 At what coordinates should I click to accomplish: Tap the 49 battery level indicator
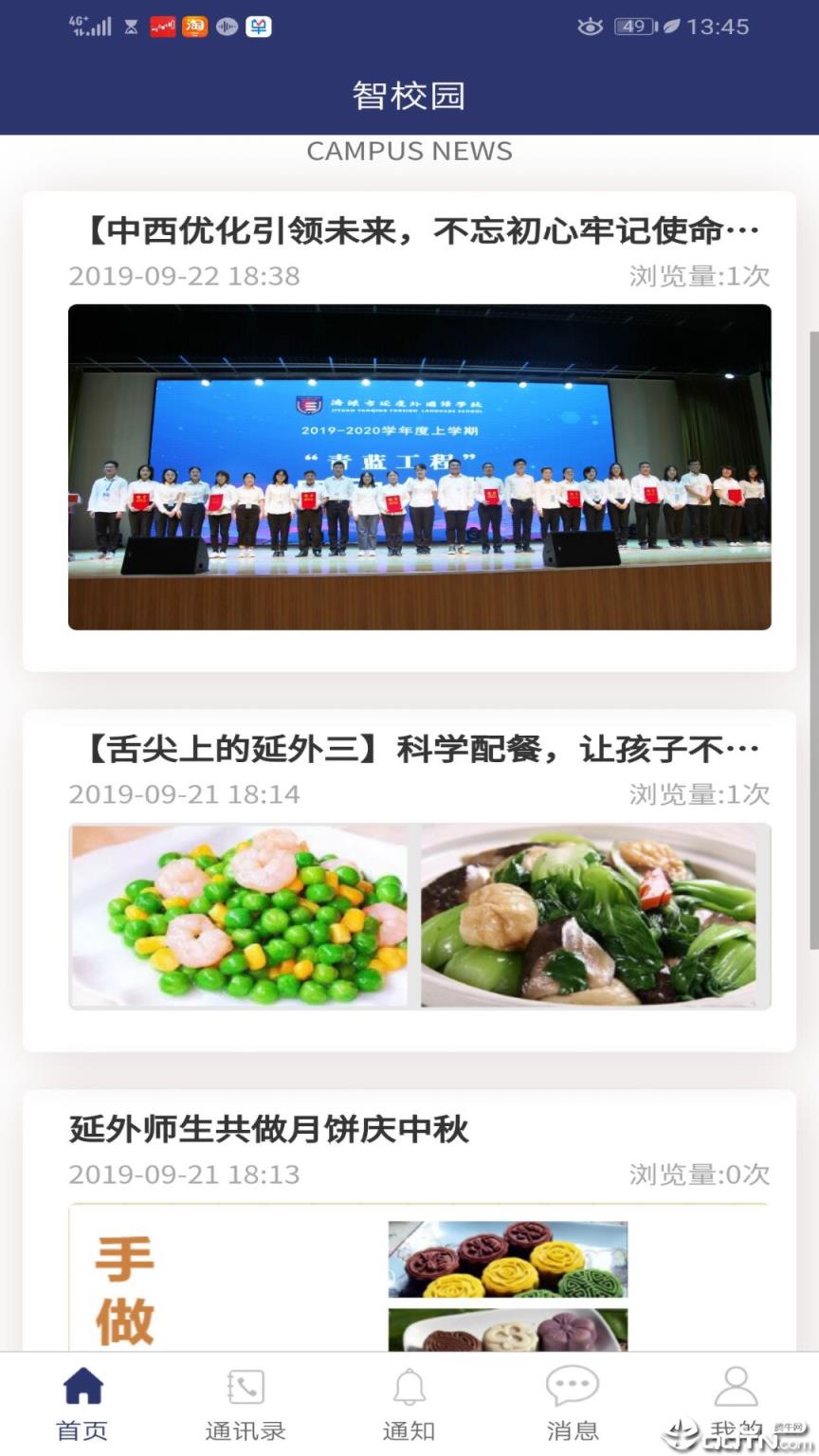tap(634, 27)
